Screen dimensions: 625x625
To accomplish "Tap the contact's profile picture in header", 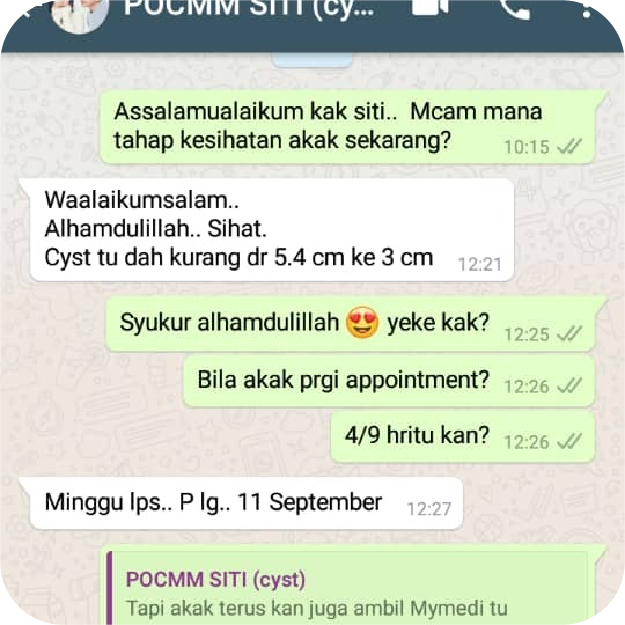I will click(x=80, y=10).
